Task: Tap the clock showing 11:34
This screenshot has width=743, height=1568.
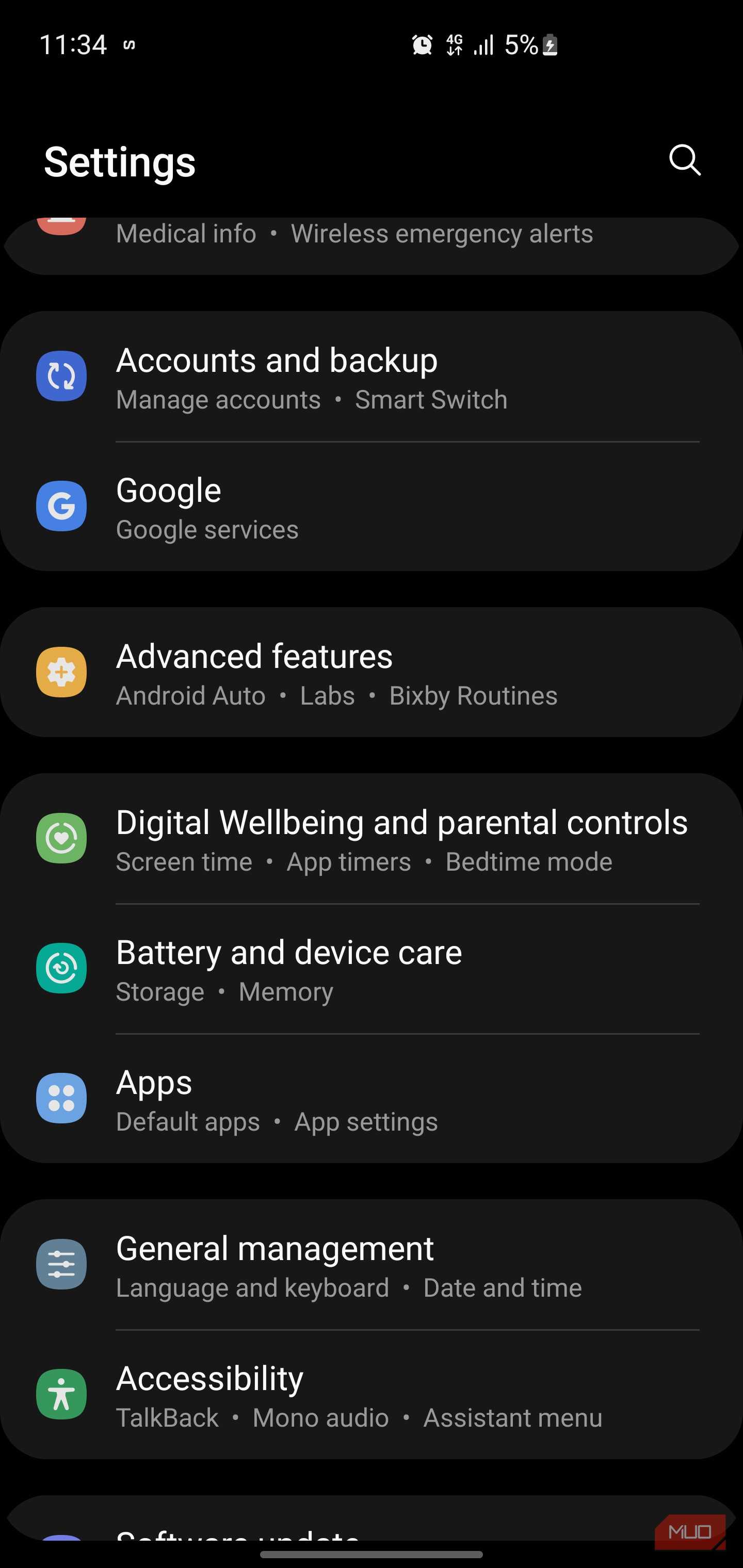Action: coord(74,44)
